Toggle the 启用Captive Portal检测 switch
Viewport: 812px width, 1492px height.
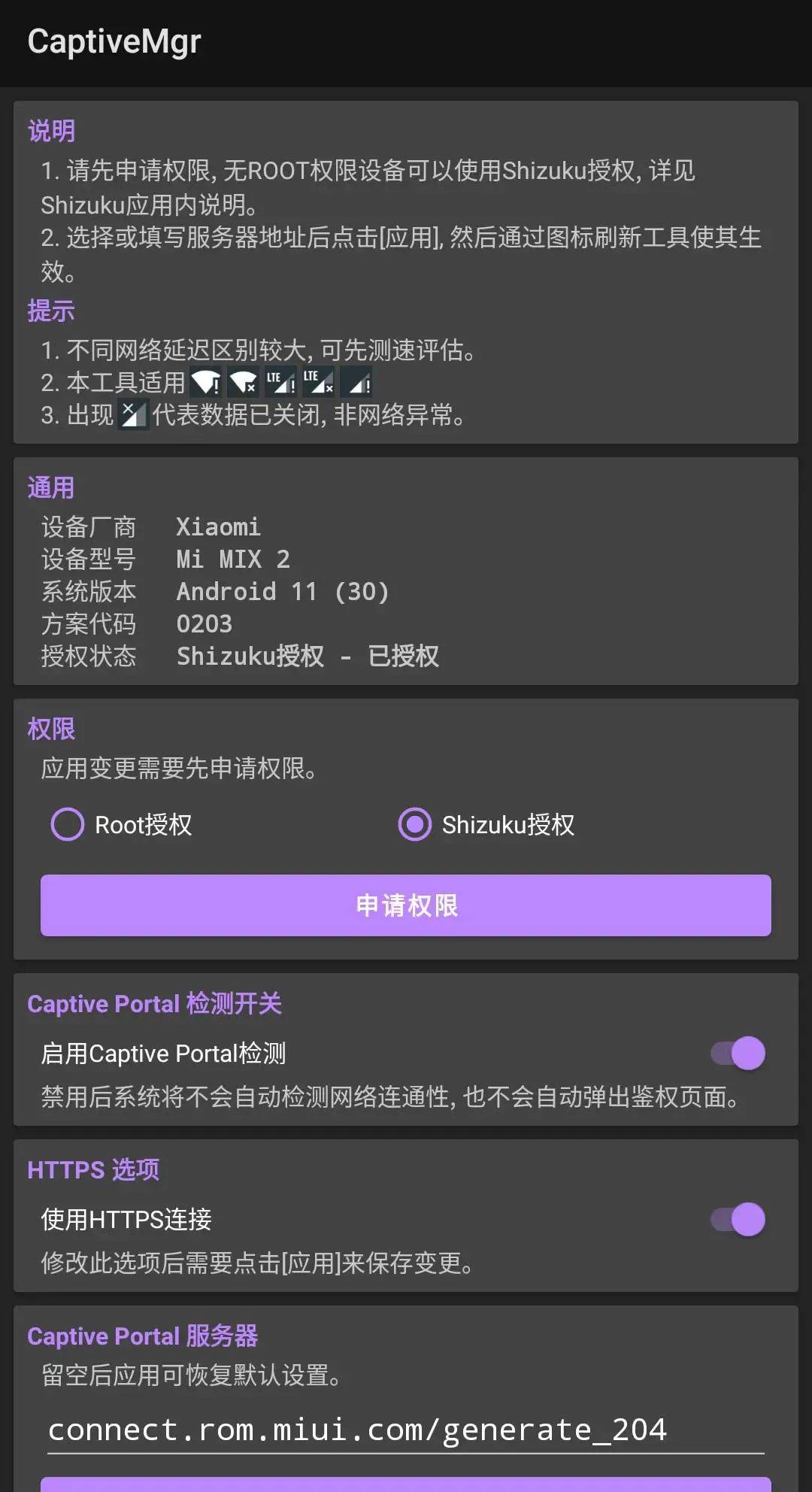738,1053
